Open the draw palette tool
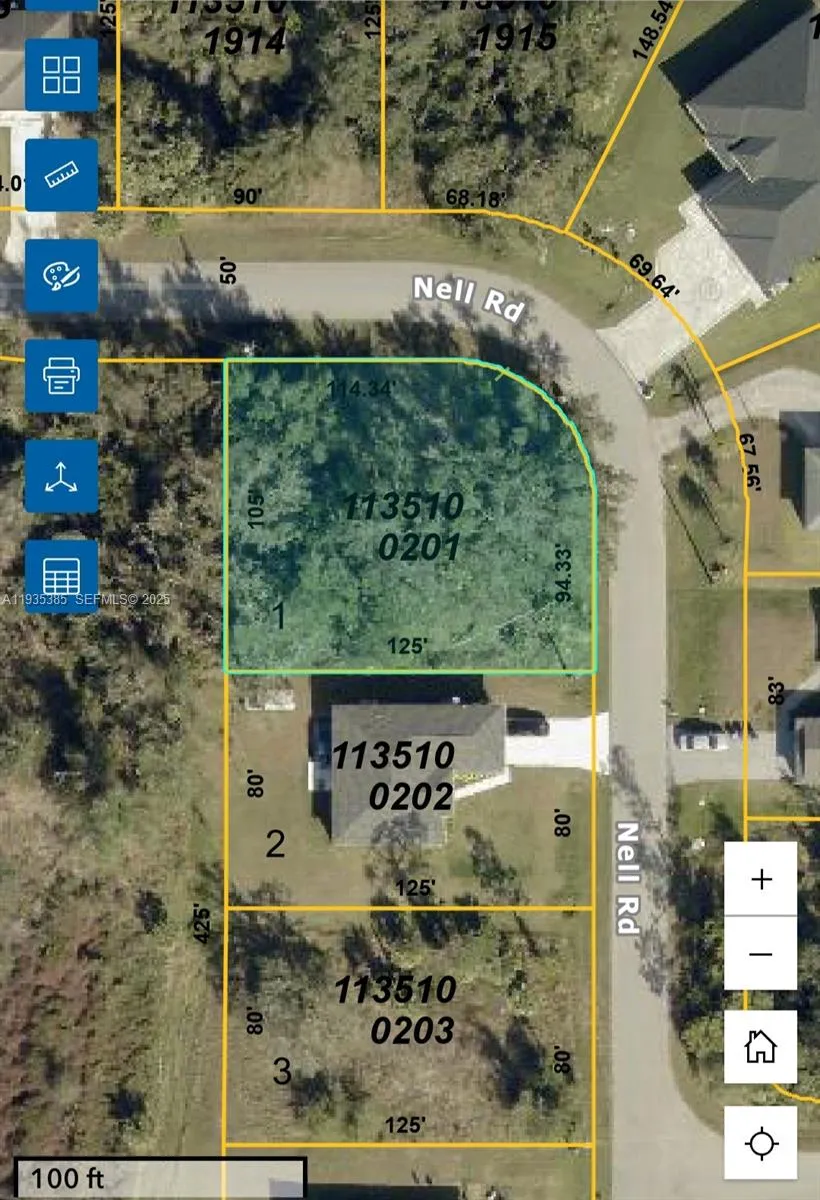This screenshot has width=820, height=1200. coord(61,276)
